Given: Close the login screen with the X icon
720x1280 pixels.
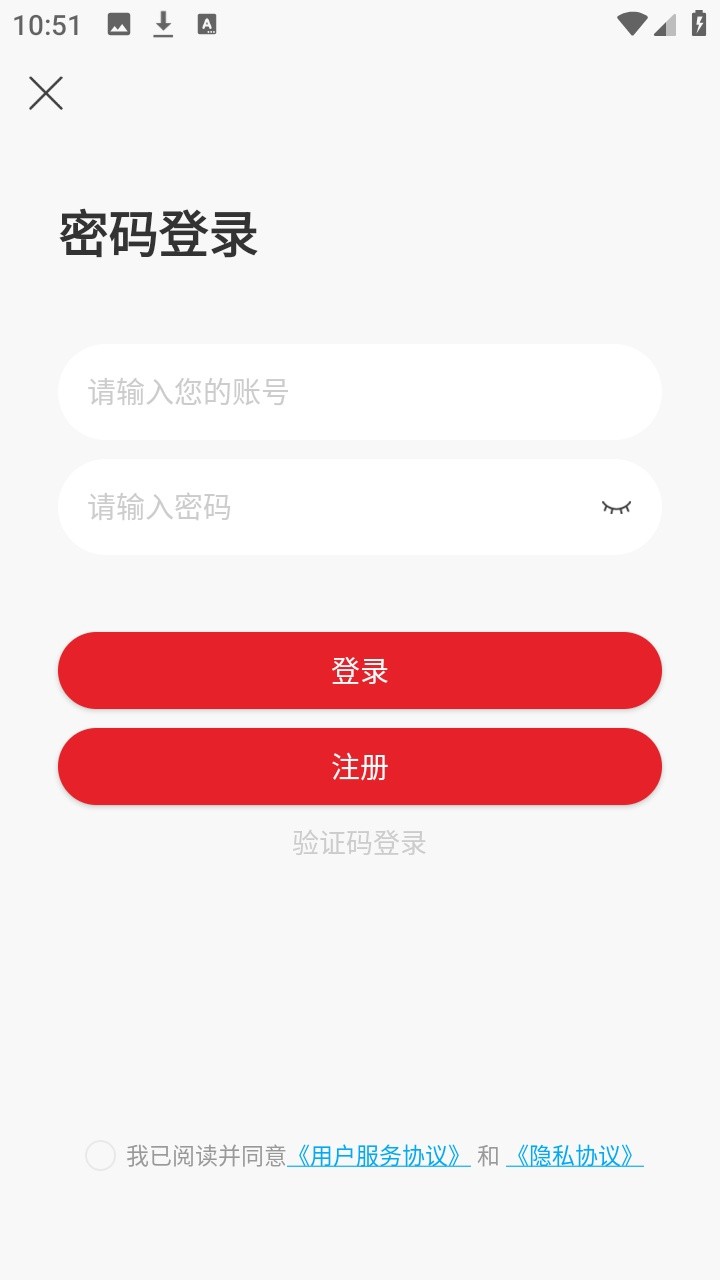Looking at the screenshot, I should [x=45, y=93].
